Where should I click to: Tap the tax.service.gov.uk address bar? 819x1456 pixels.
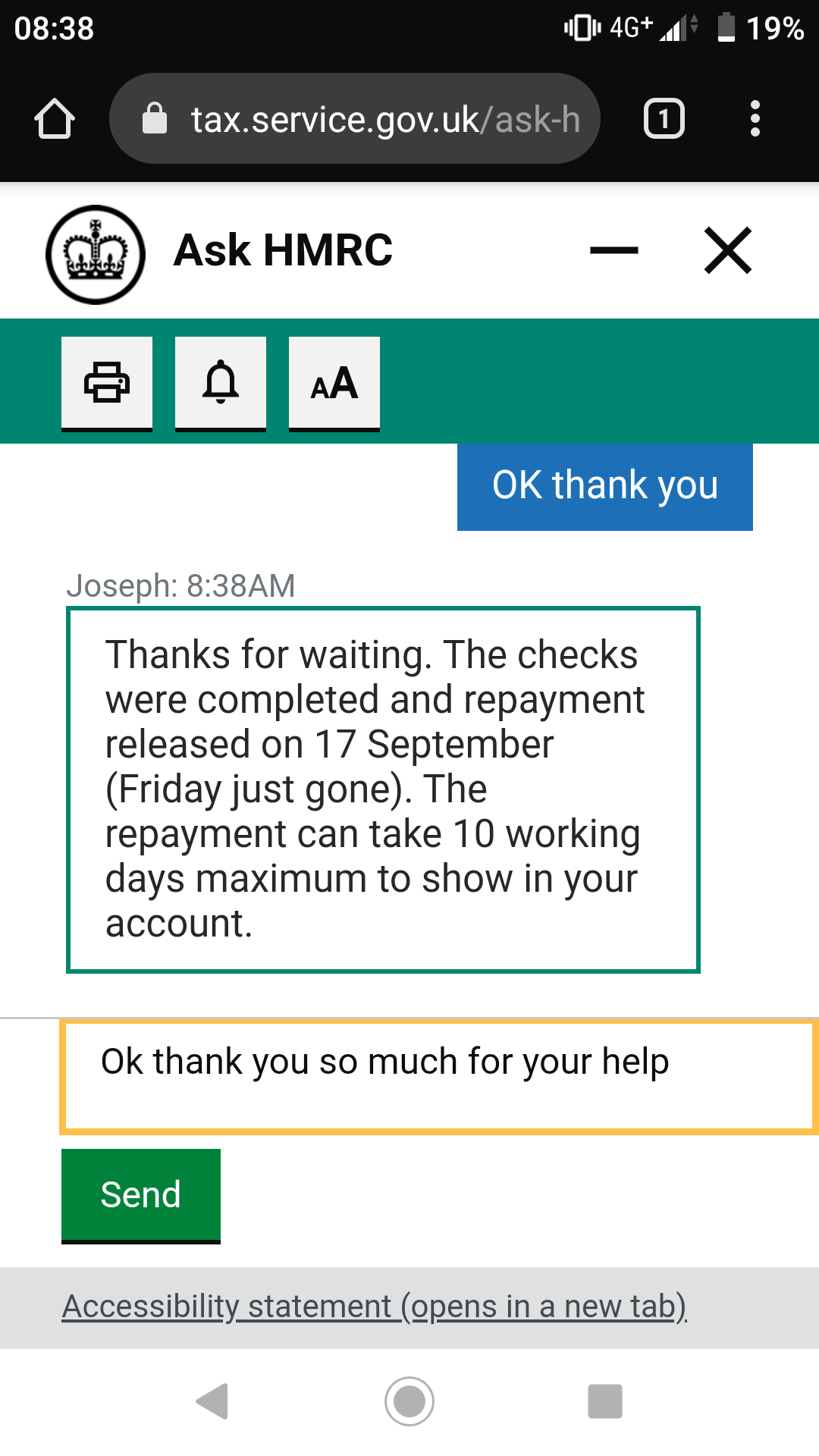coord(355,119)
